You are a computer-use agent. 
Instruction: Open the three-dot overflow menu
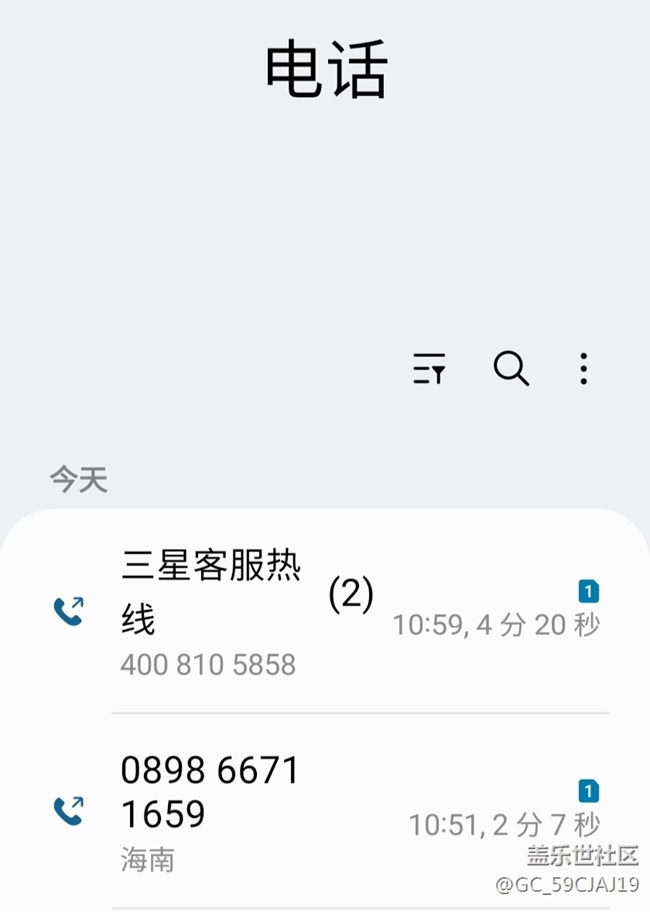click(584, 369)
